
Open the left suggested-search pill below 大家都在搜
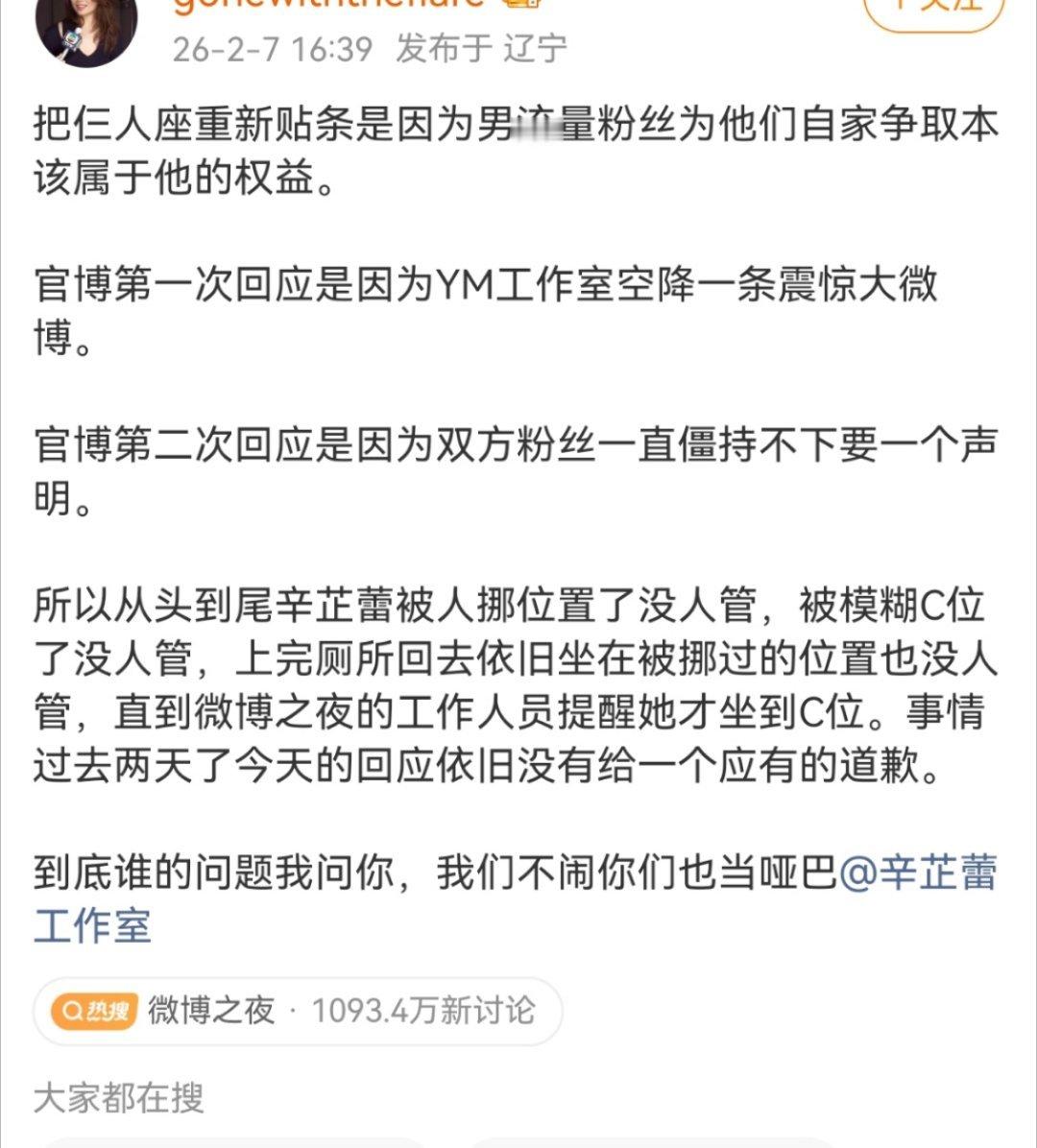pyautogui.click(x=240, y=1142)
